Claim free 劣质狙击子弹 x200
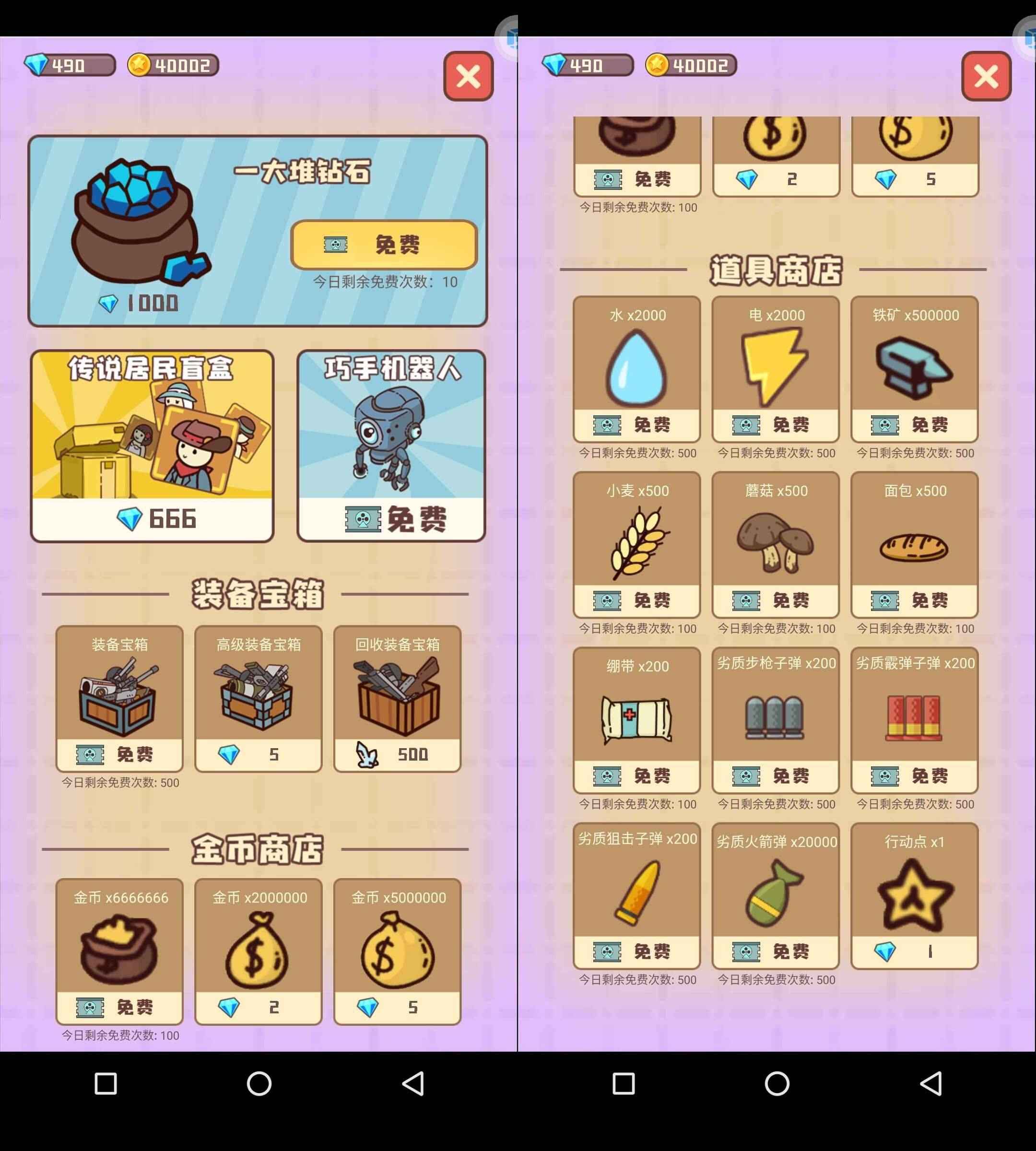The height and width of the screenshot is (1151, 1036). click(636, 951)
